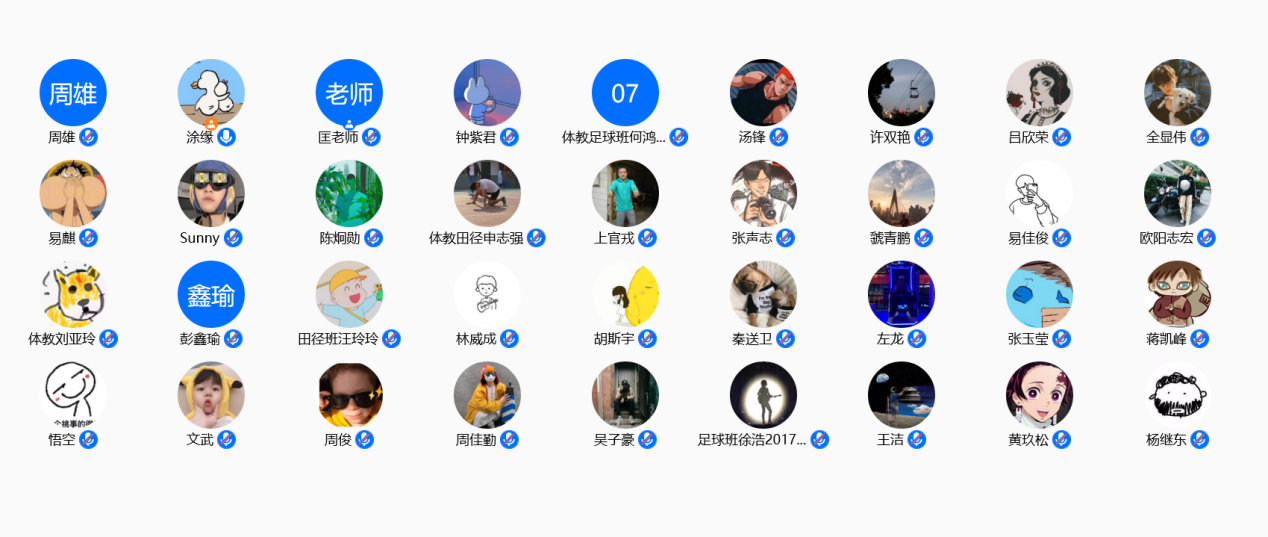Open 黄玖松's participant tile
The width and height of the screenshot is (1268, 537).
(x=1039, y=395)
